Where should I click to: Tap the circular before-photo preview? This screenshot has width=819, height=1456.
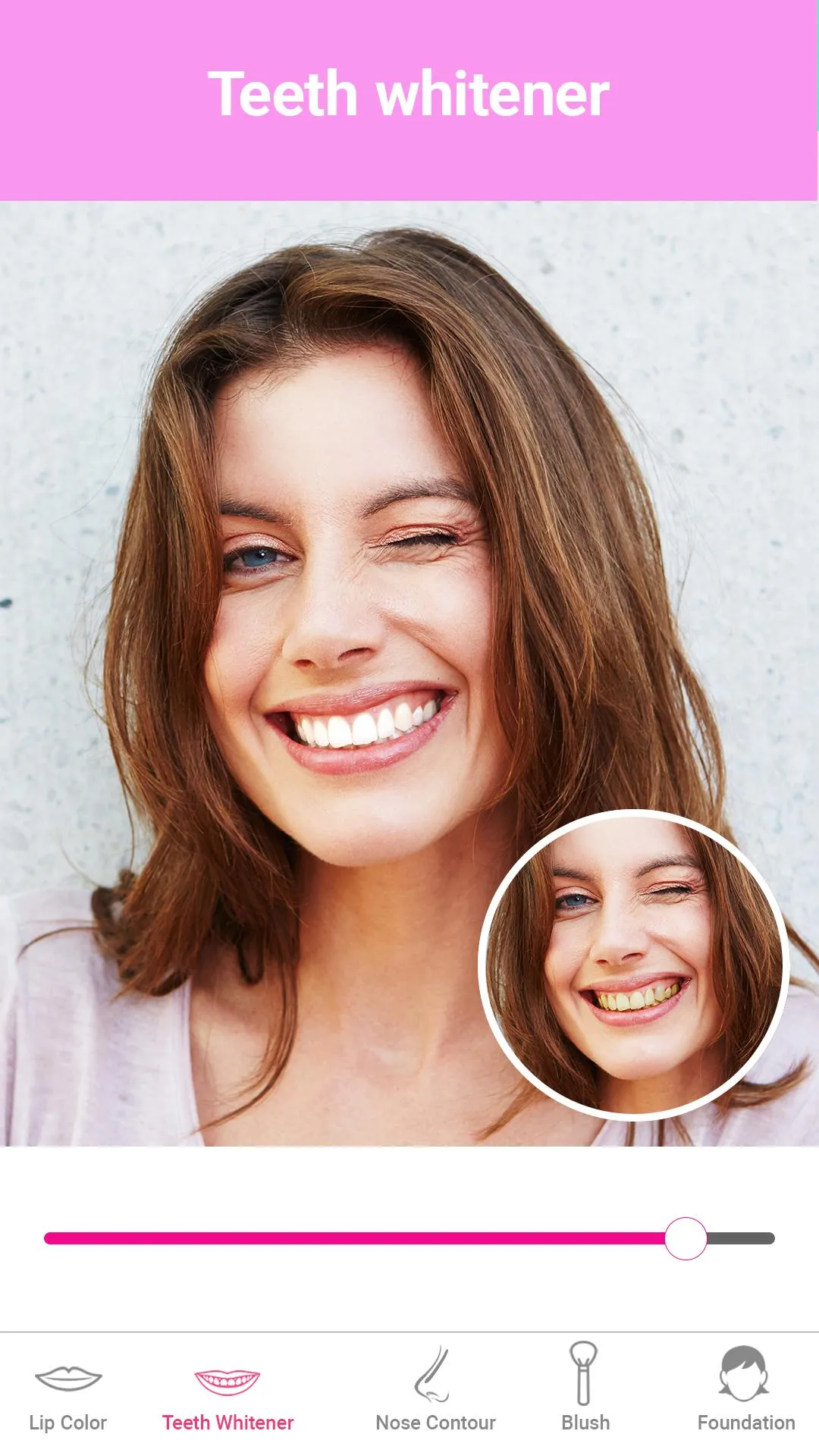[x=634, y=965]
